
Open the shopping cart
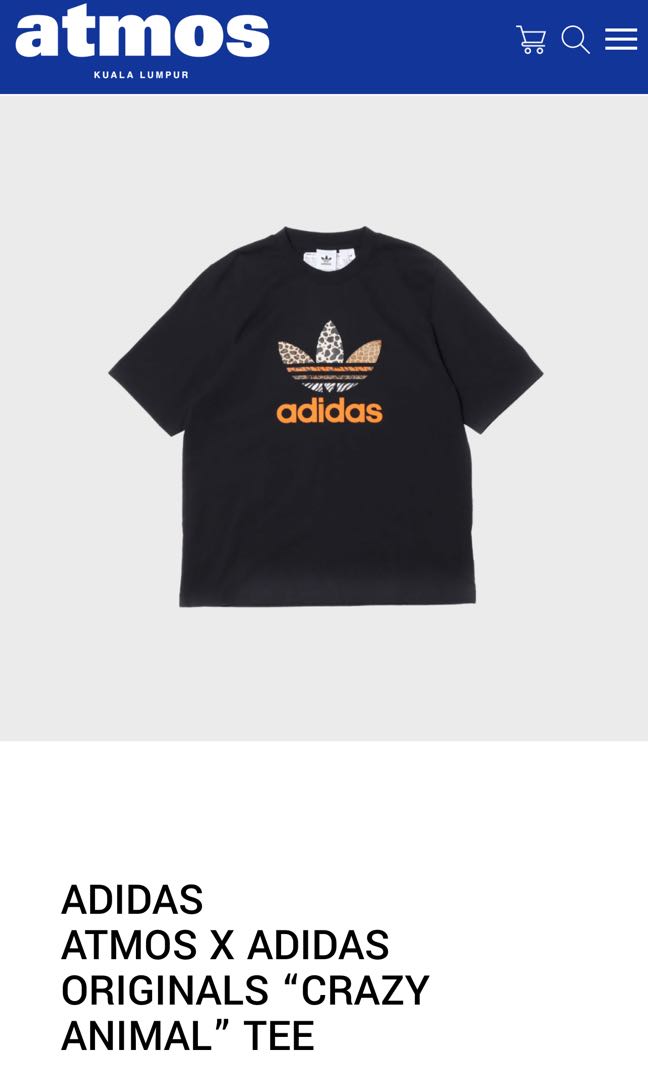530,39
